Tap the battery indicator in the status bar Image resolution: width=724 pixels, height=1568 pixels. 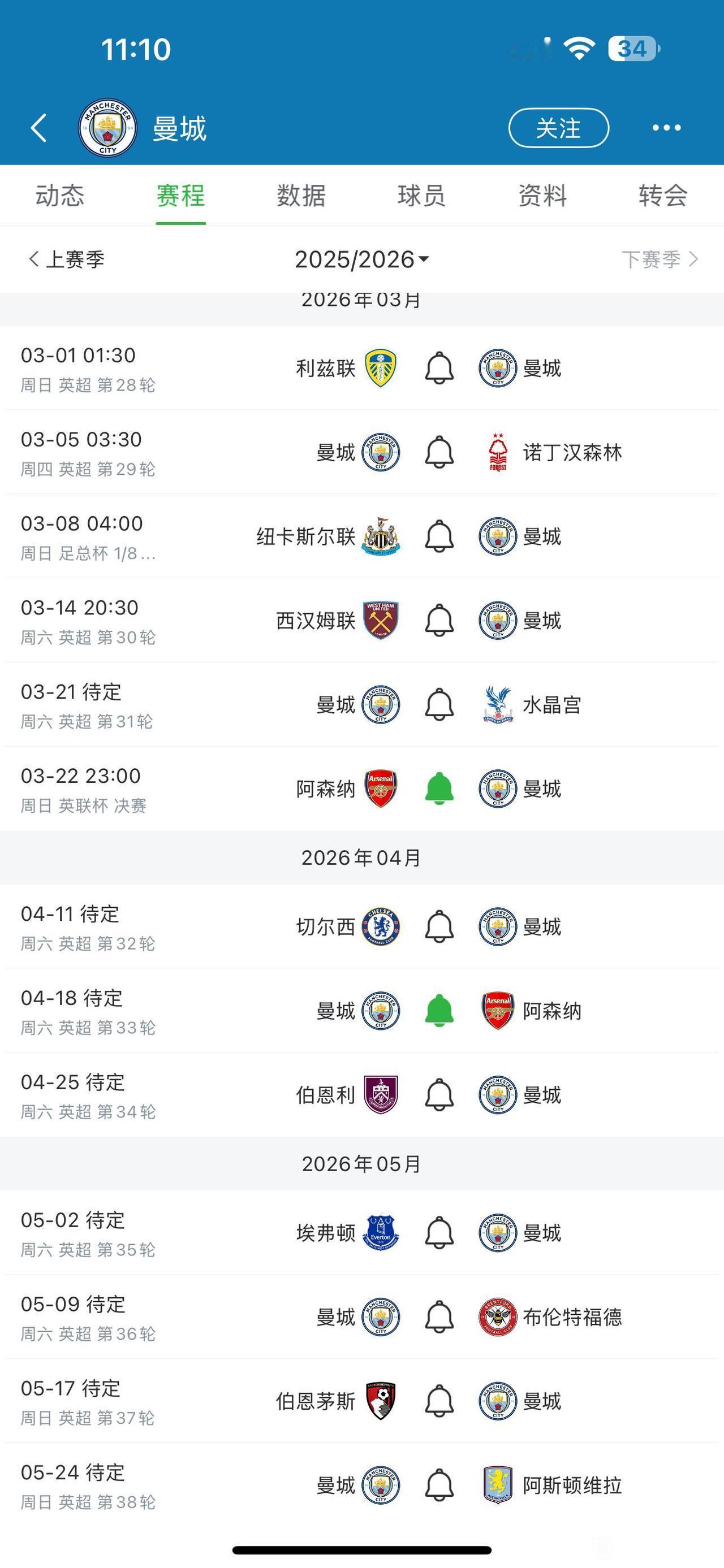[631, 49]
